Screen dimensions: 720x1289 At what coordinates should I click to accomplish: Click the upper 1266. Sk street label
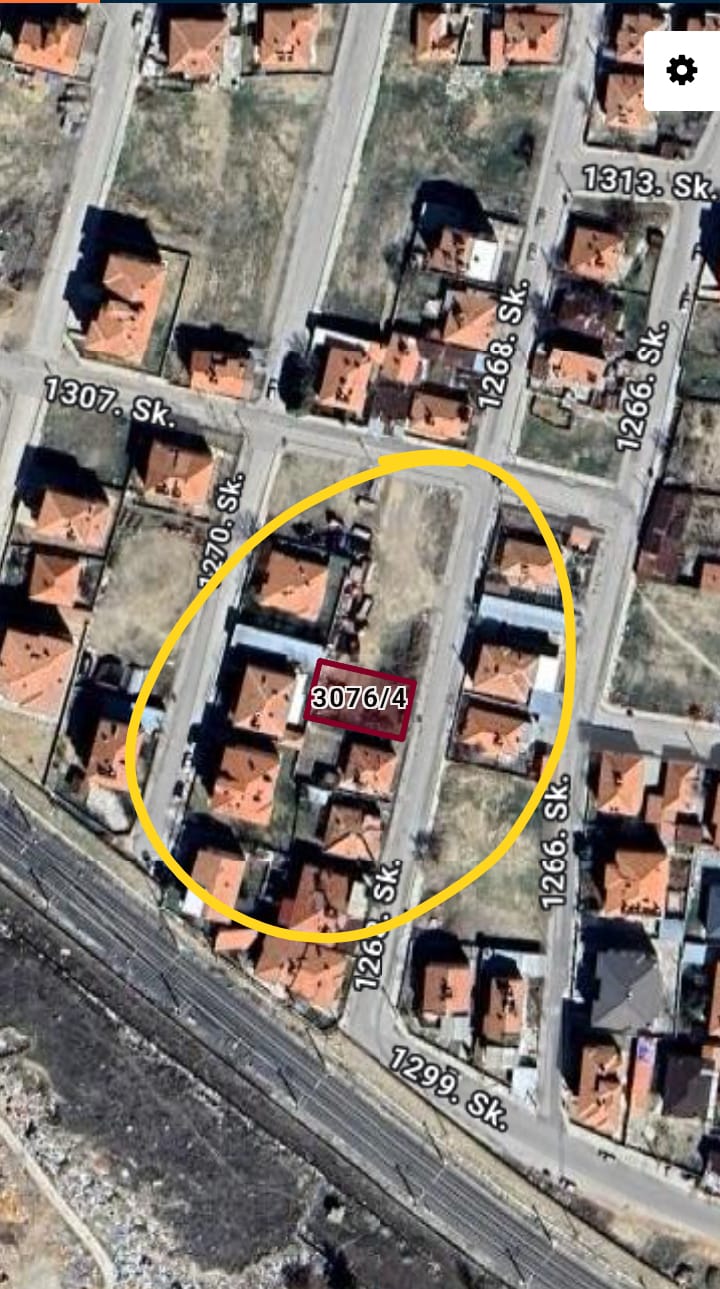[x=640, y=385]
